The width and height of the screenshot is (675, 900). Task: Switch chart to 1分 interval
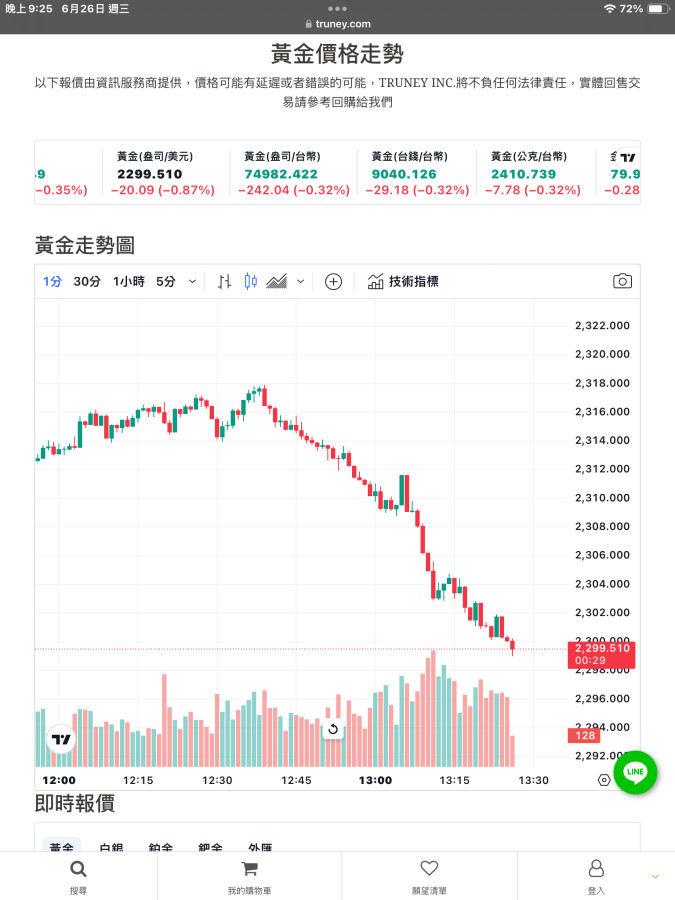(x=52, y=282)
